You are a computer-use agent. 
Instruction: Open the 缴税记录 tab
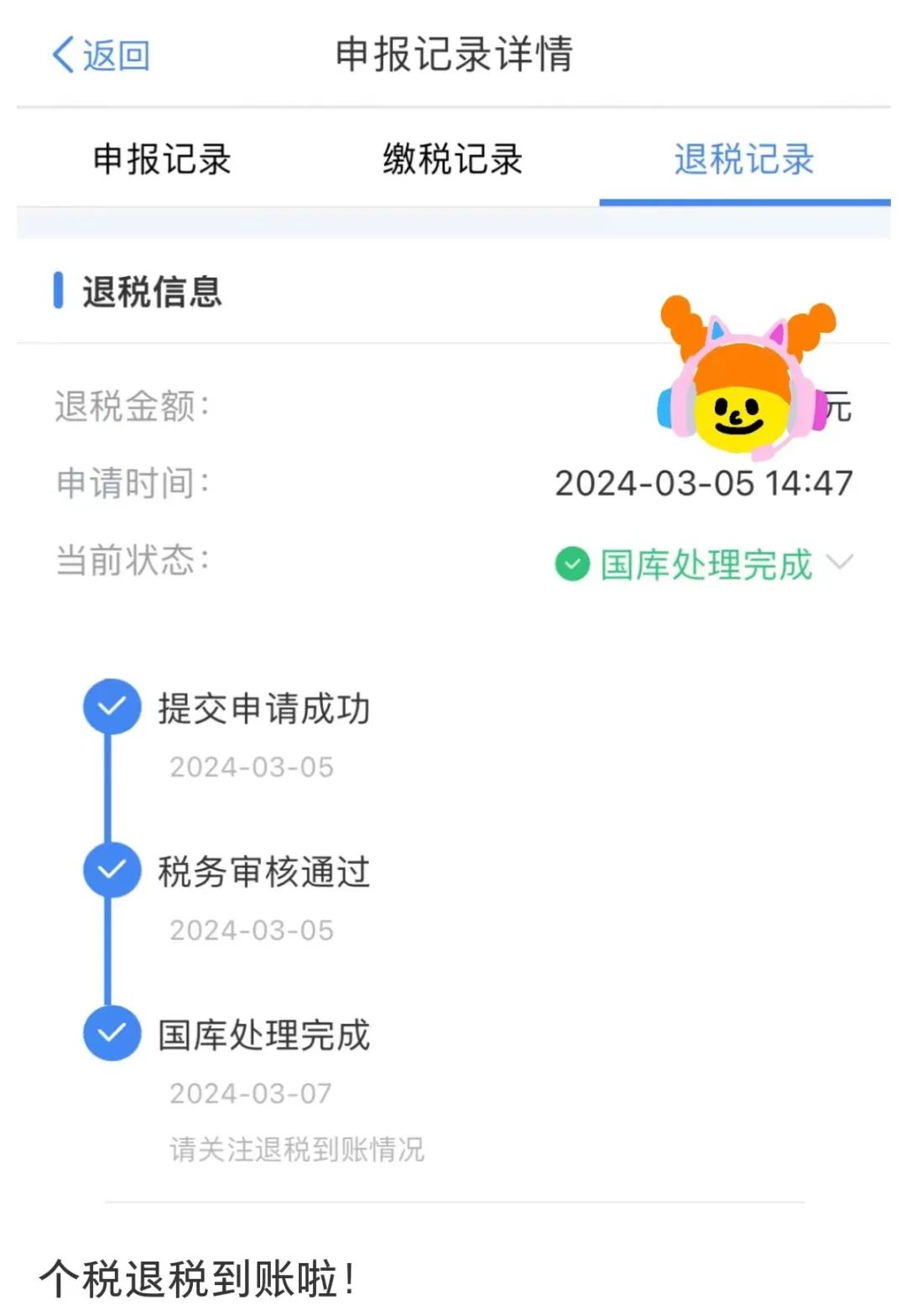tap(453, 159)
